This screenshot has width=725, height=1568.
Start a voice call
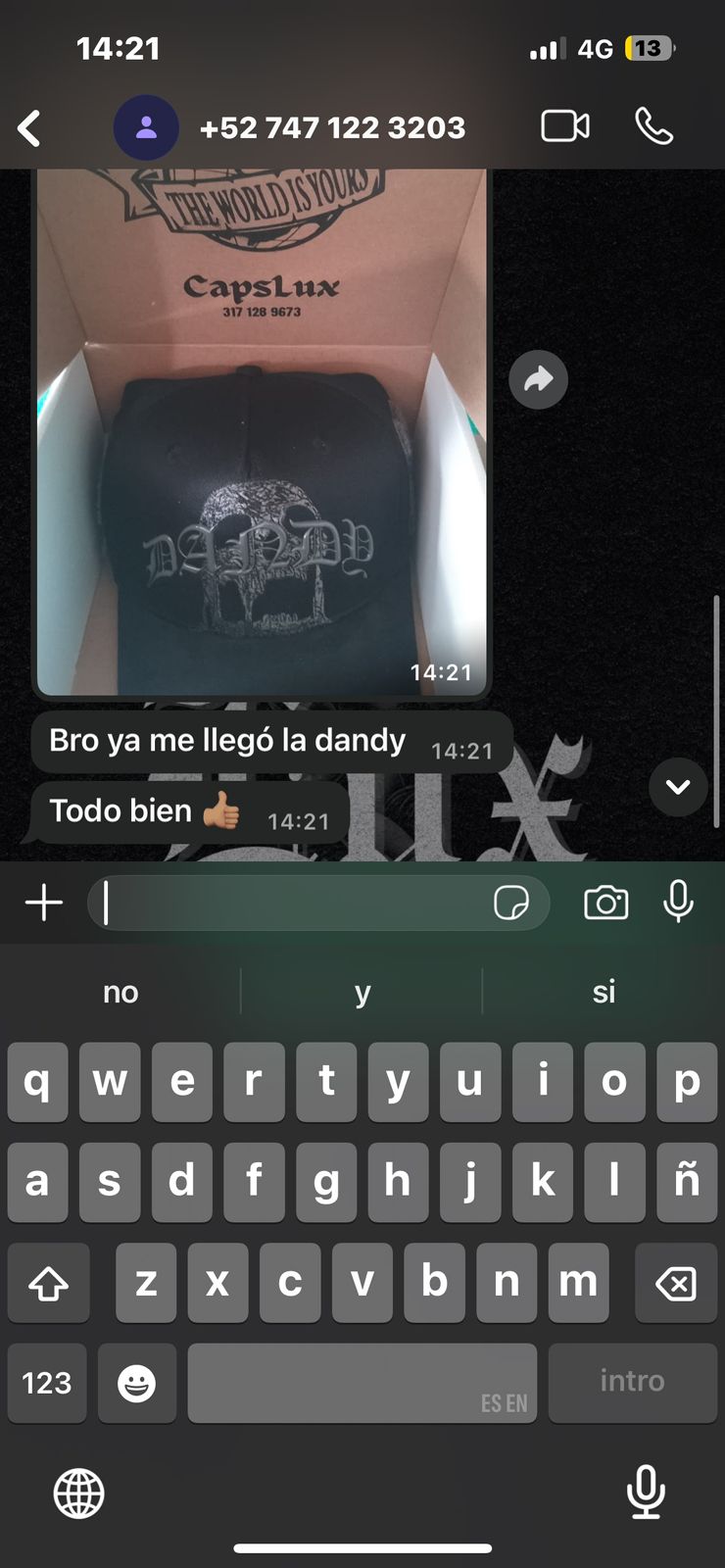tap(653, 126)
